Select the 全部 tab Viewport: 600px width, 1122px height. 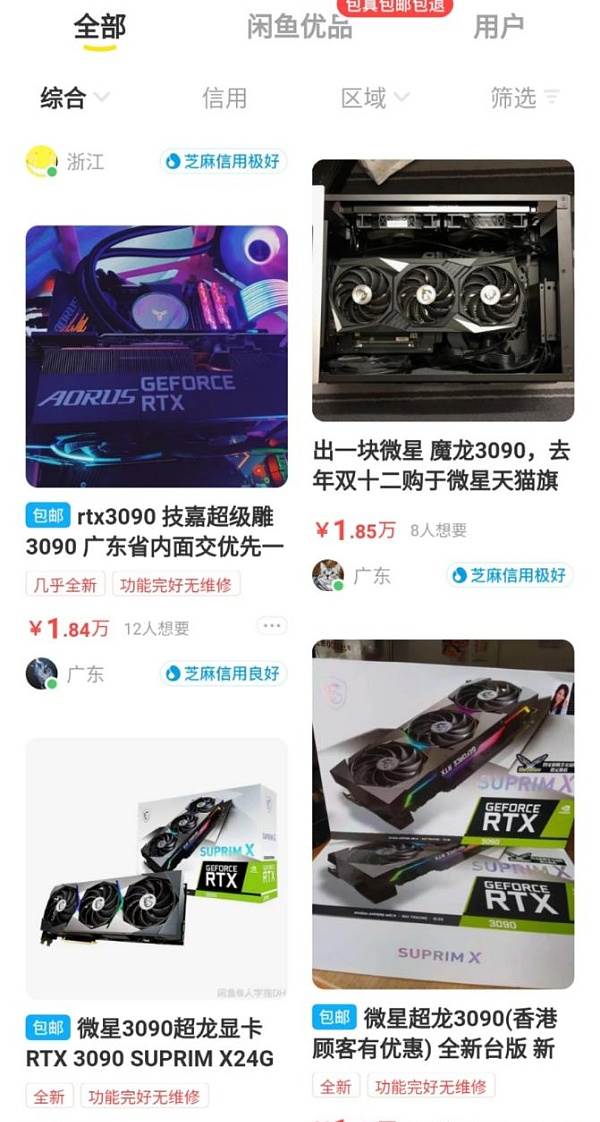pos(99,27)
